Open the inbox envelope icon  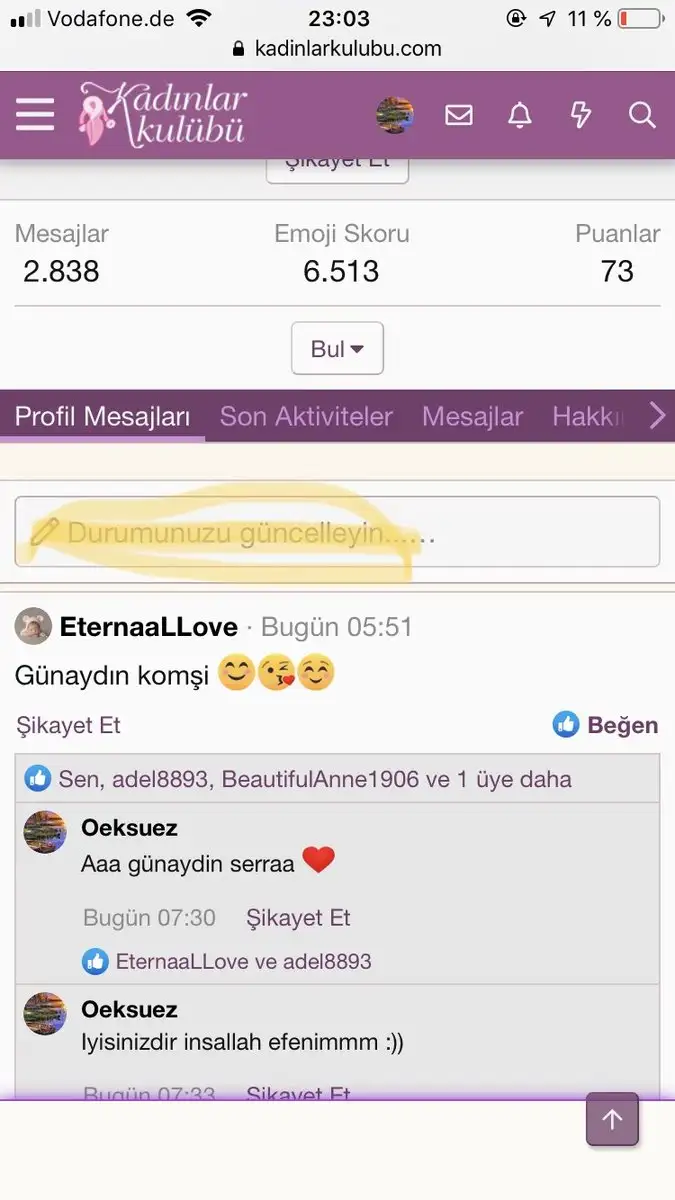pyautogui.click(x=459, y=115)
